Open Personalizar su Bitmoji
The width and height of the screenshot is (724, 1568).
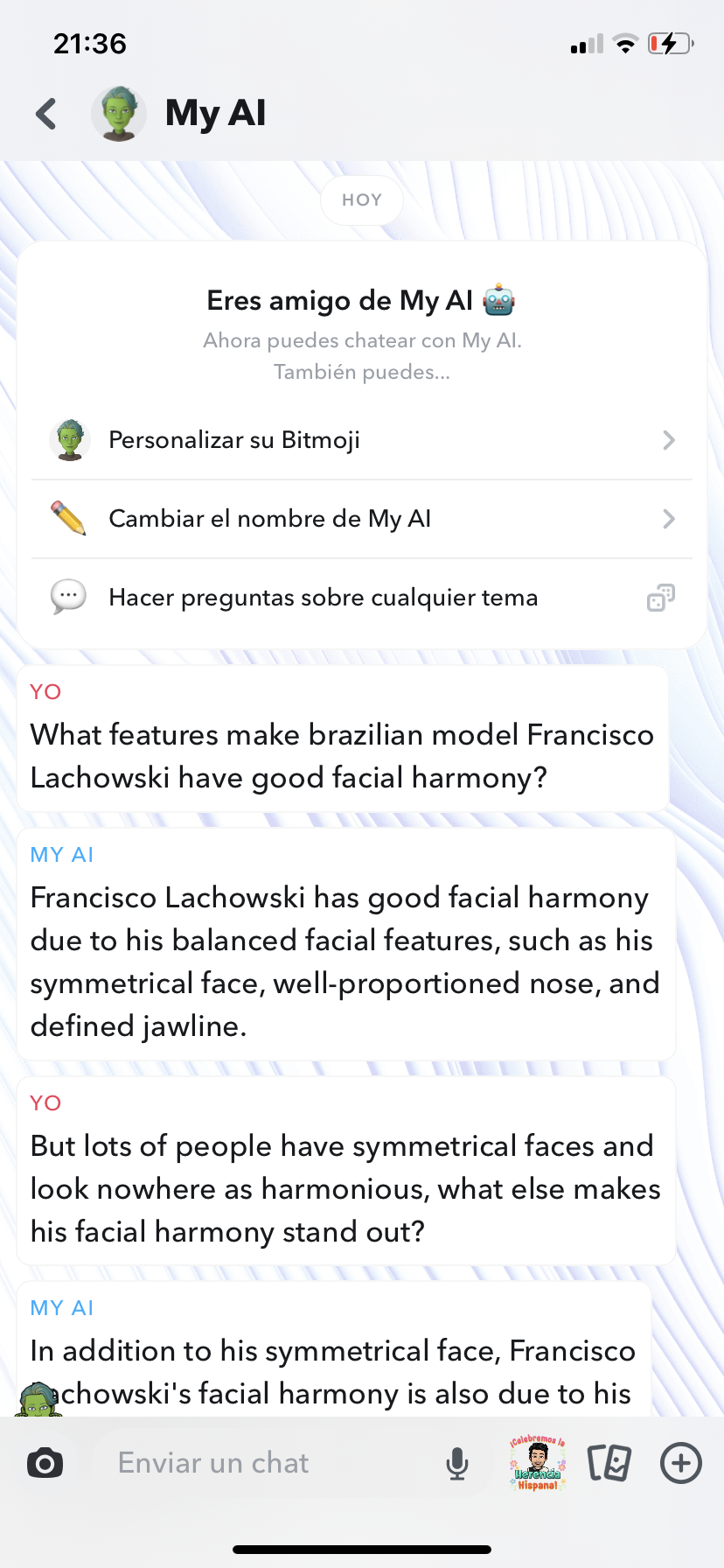tap(362, 440)
